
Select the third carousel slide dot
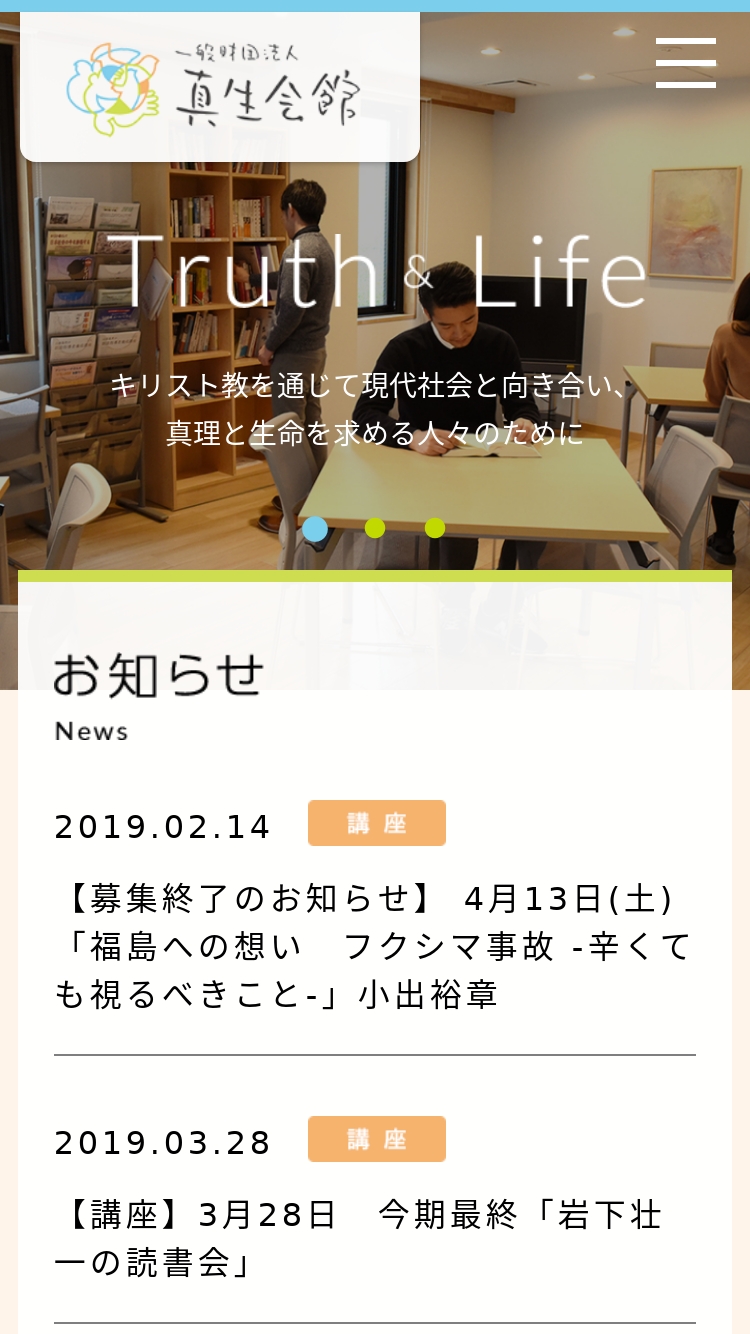(x=435, y=528)
